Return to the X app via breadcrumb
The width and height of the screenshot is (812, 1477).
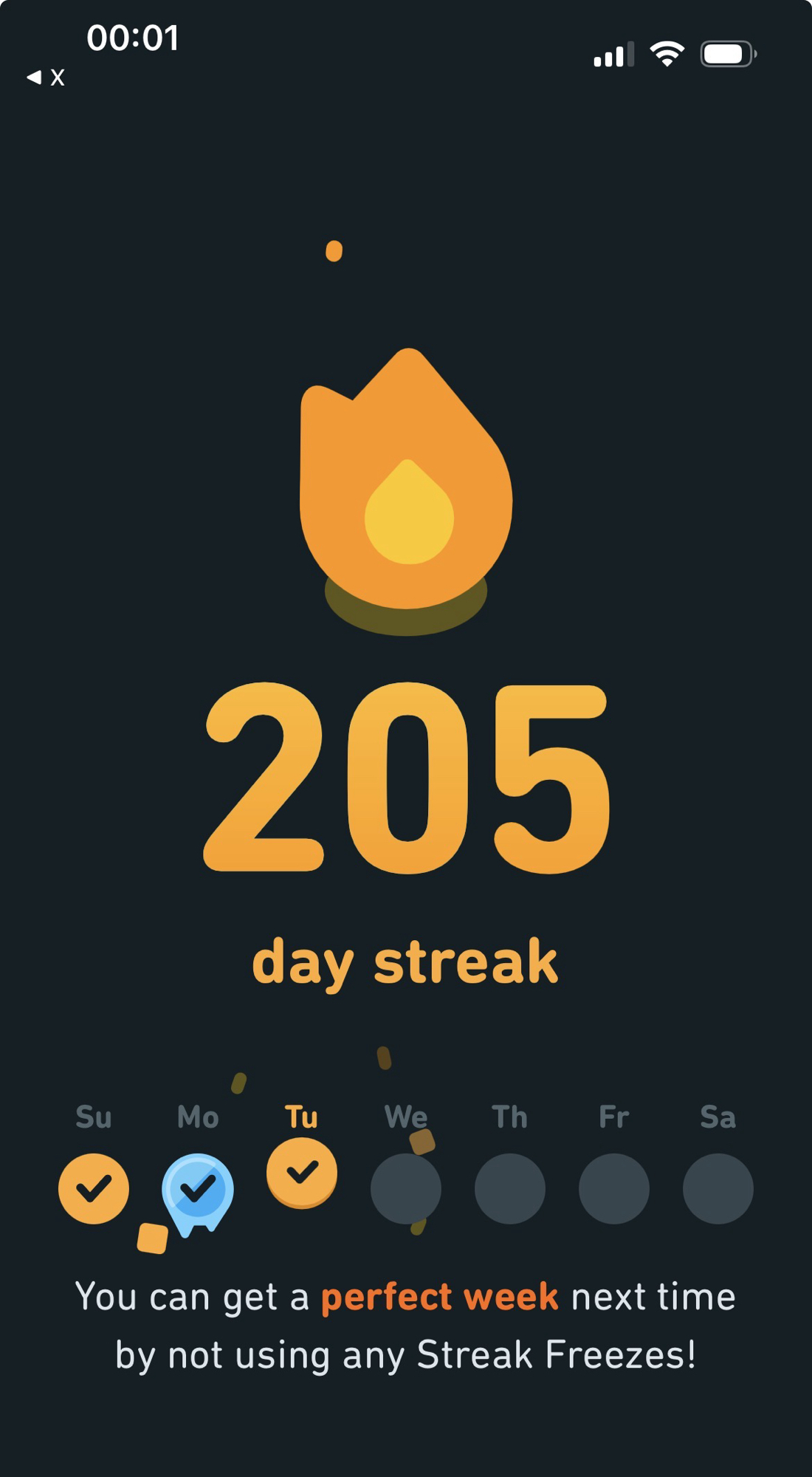point(46,77)
